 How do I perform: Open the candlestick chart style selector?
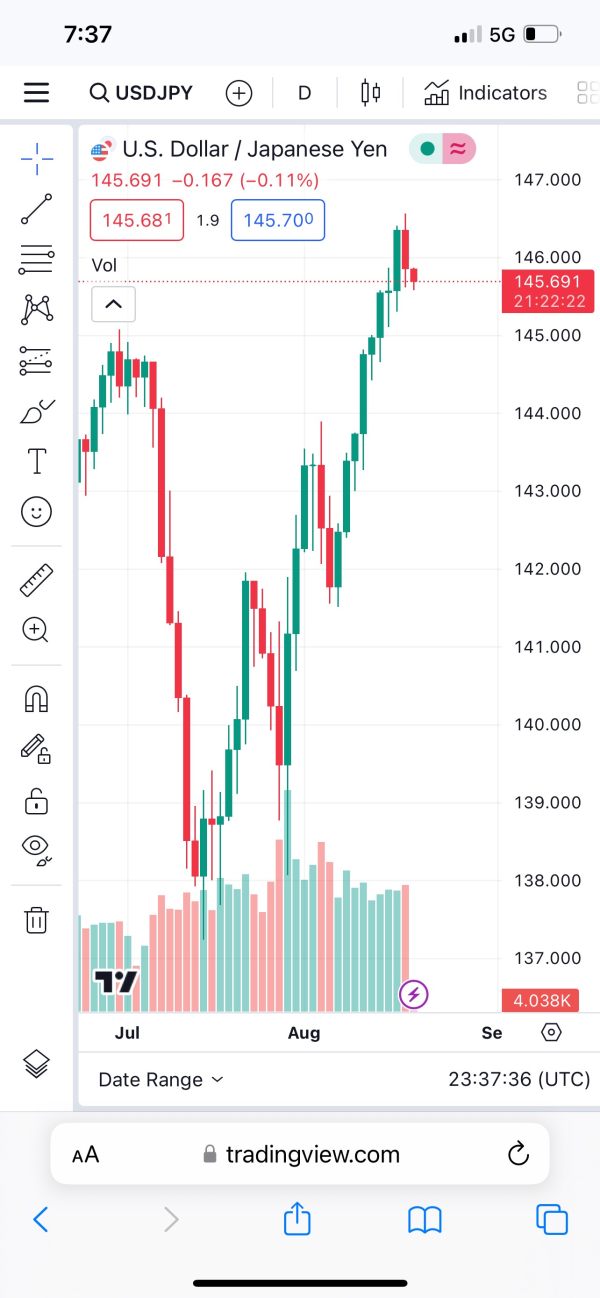click(371, 93)
